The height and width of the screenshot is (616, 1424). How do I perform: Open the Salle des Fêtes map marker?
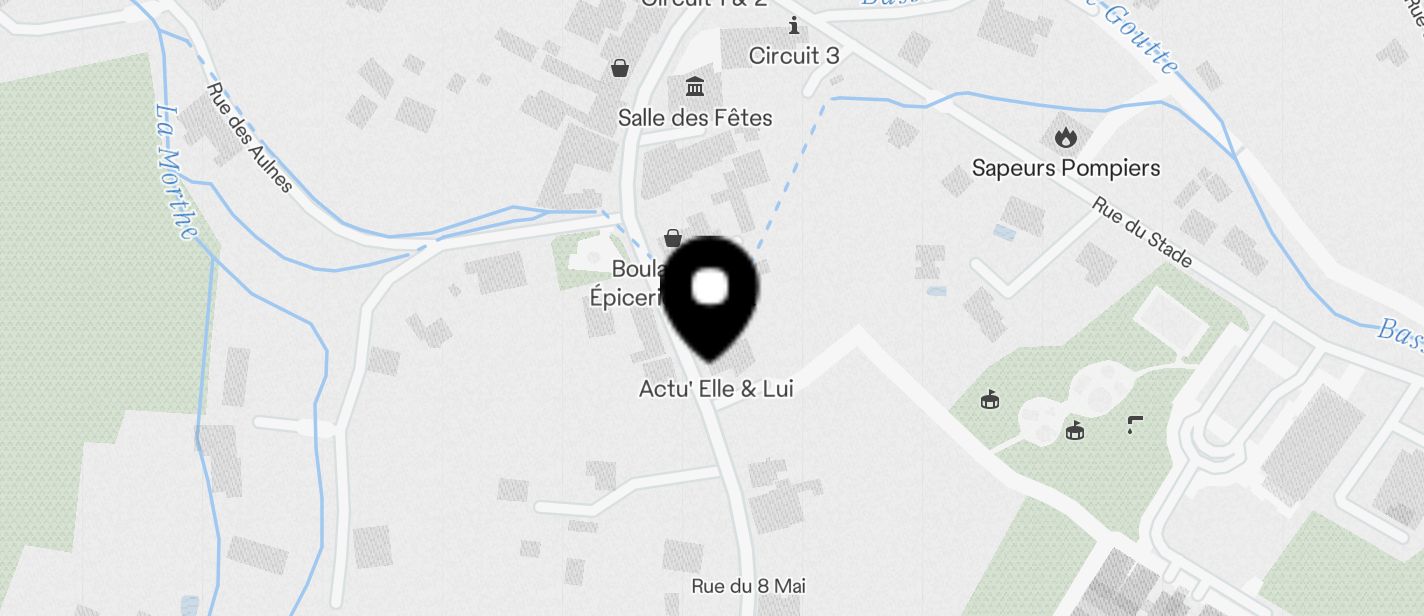(695, 87)
